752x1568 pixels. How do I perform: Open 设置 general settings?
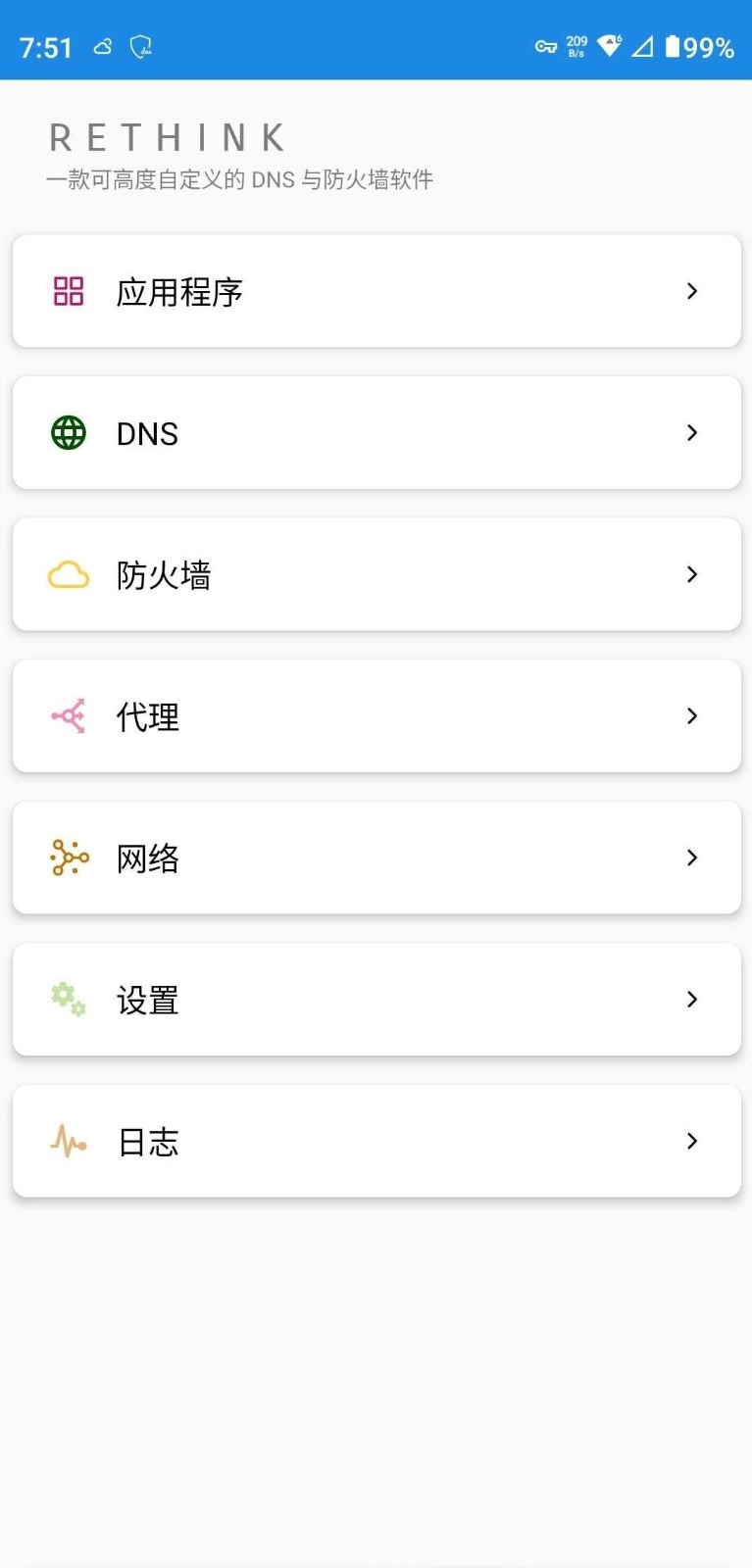tap(376, 1000)
